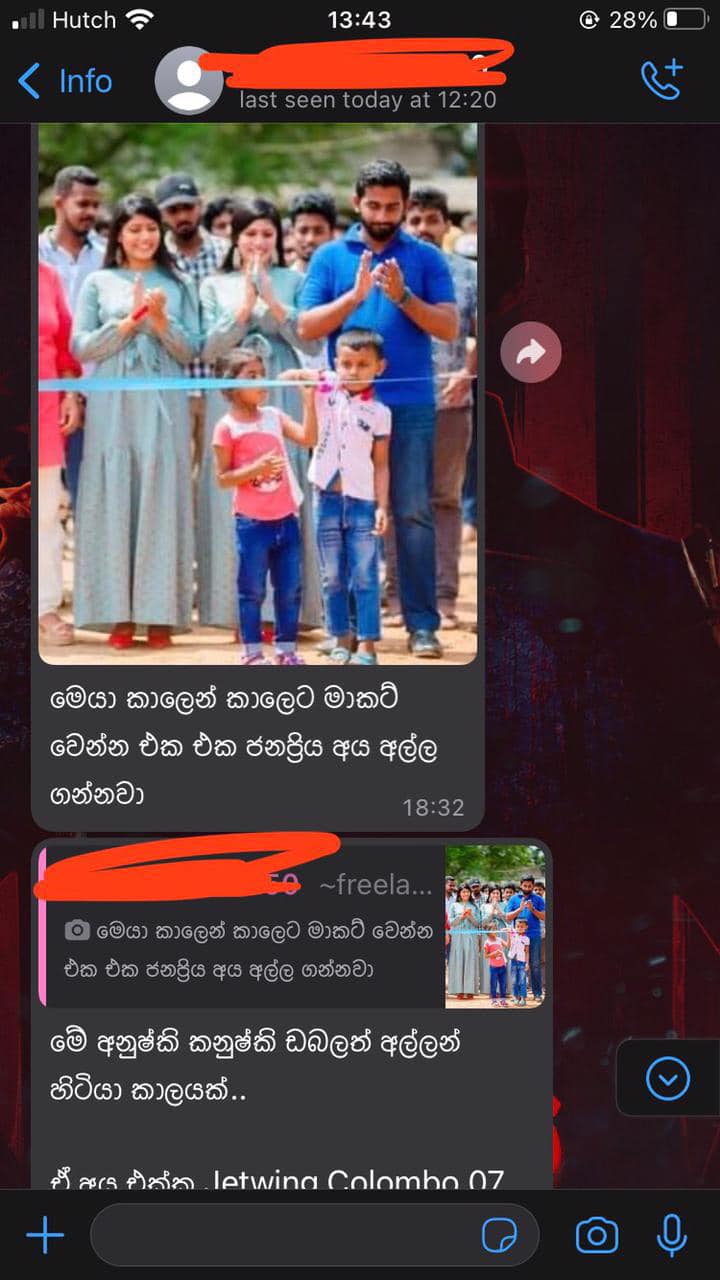
Task: Open the camera to take a photo
Action: click(x=597, y=1236)
